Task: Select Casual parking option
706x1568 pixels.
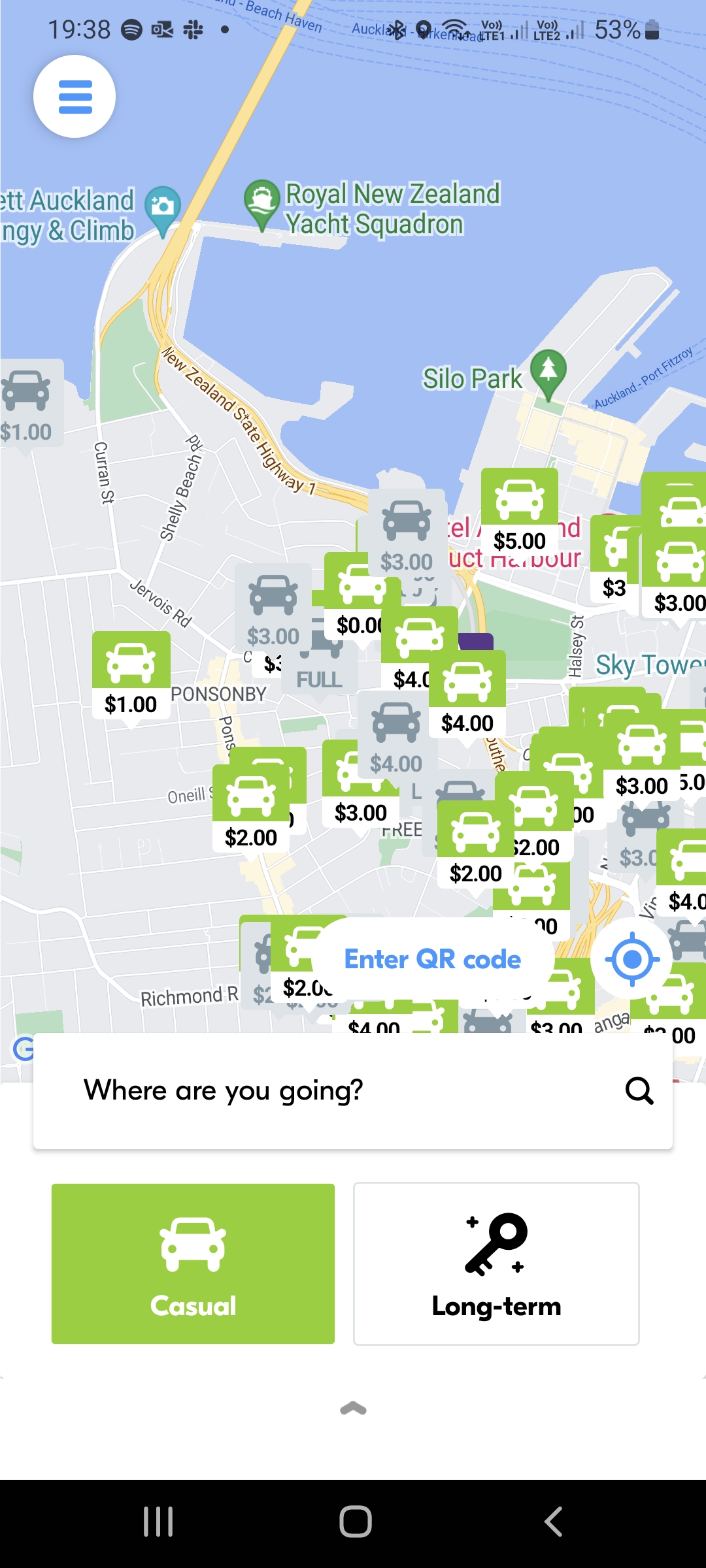Action: coord(193,1264)
